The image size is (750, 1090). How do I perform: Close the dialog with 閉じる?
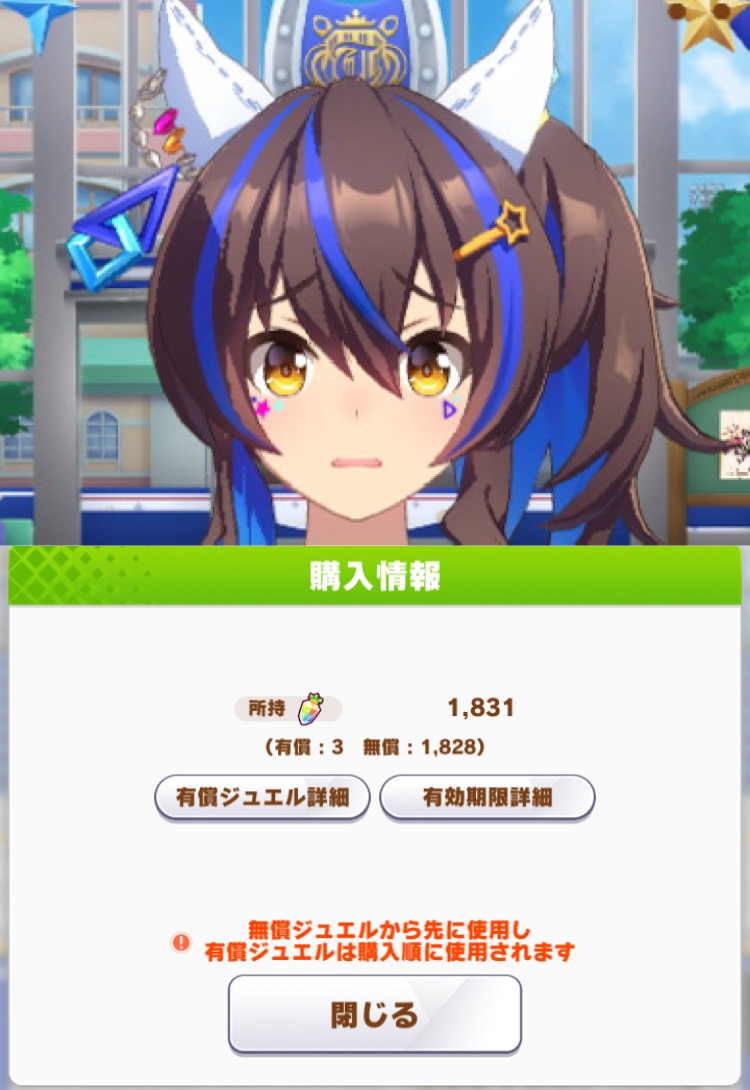click(x=375, y=1014)
